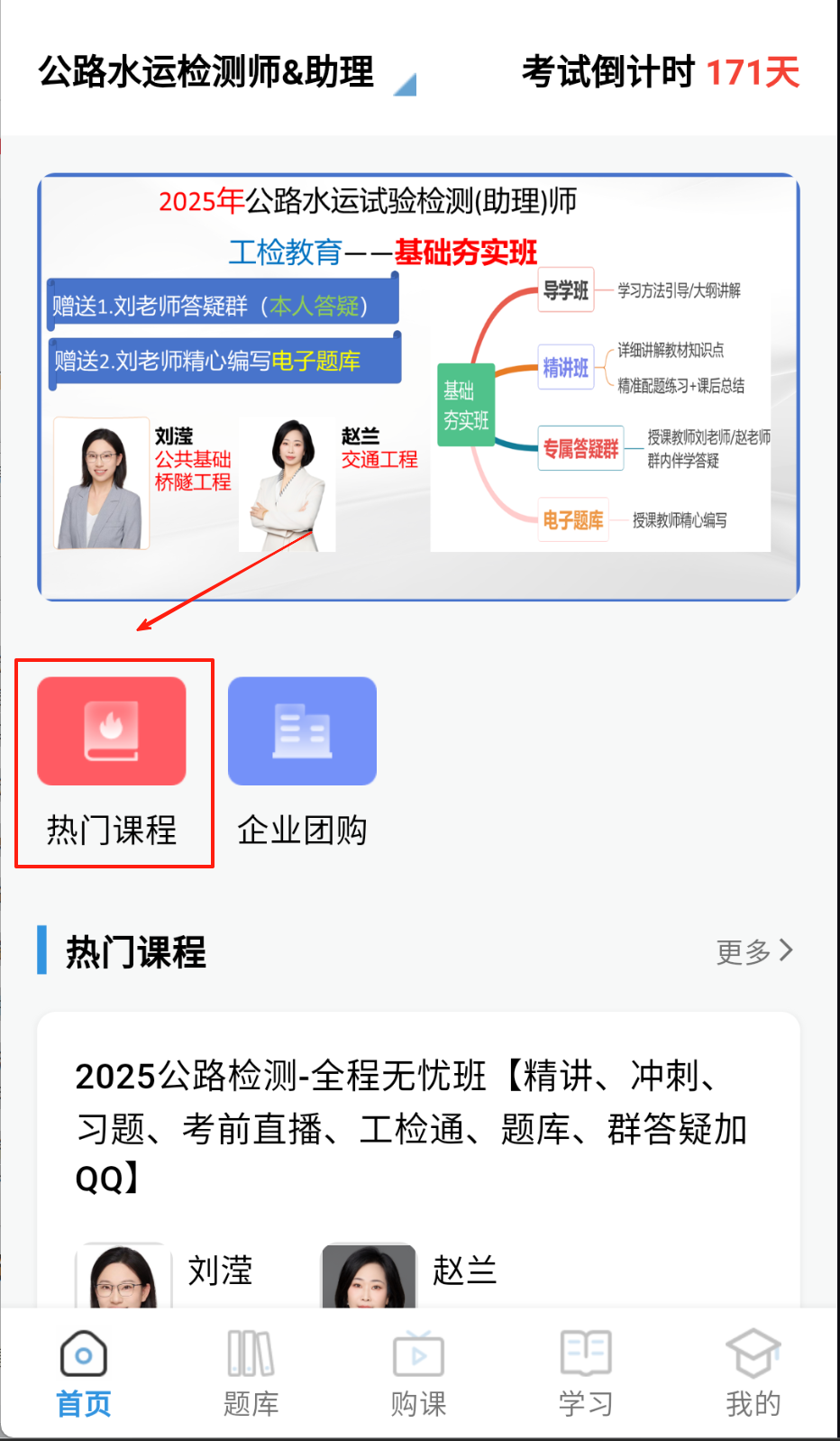View 更多 hot courses

point(753,951)
